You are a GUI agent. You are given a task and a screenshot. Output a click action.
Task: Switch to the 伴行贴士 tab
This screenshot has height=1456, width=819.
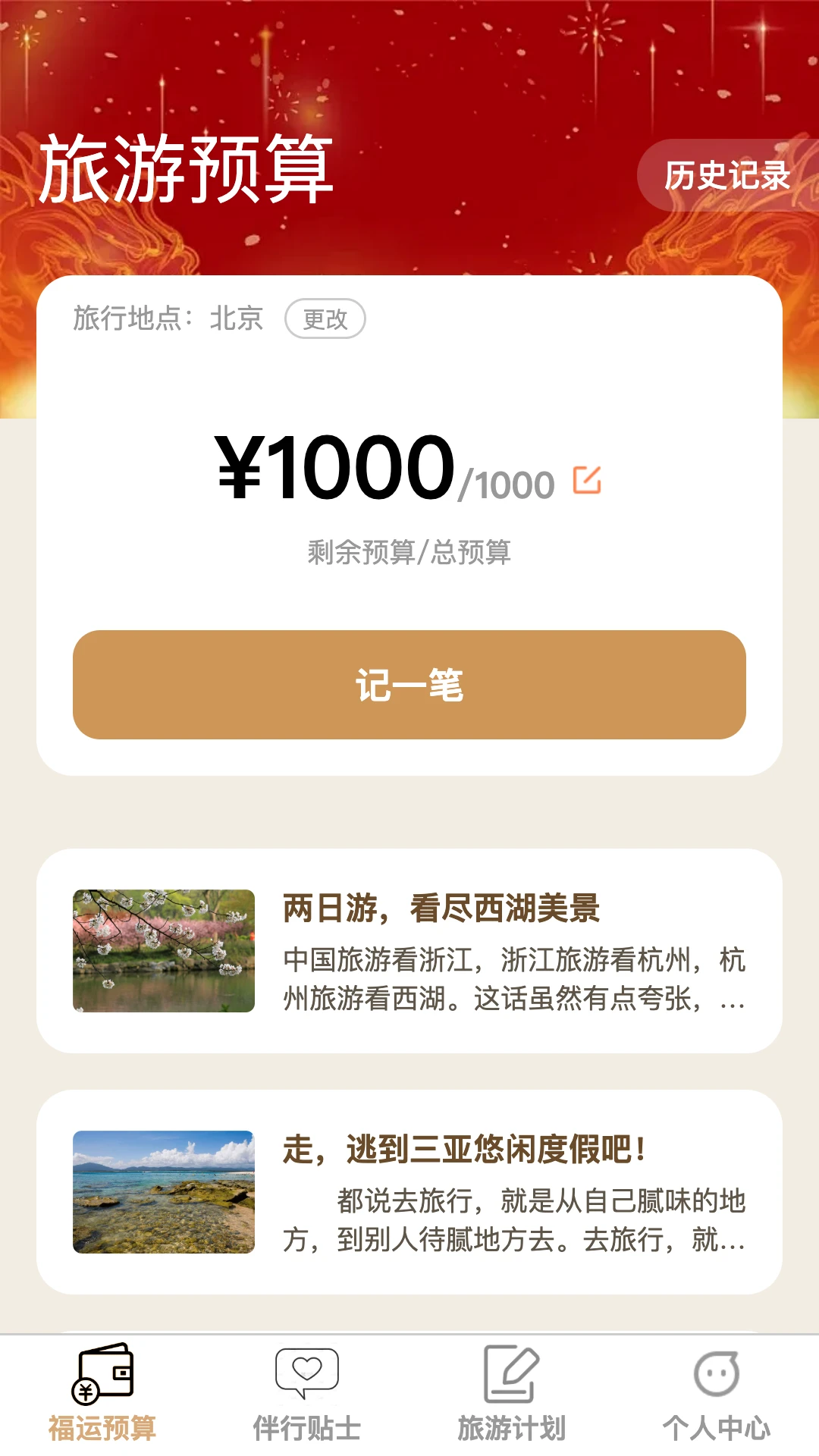307,1395
